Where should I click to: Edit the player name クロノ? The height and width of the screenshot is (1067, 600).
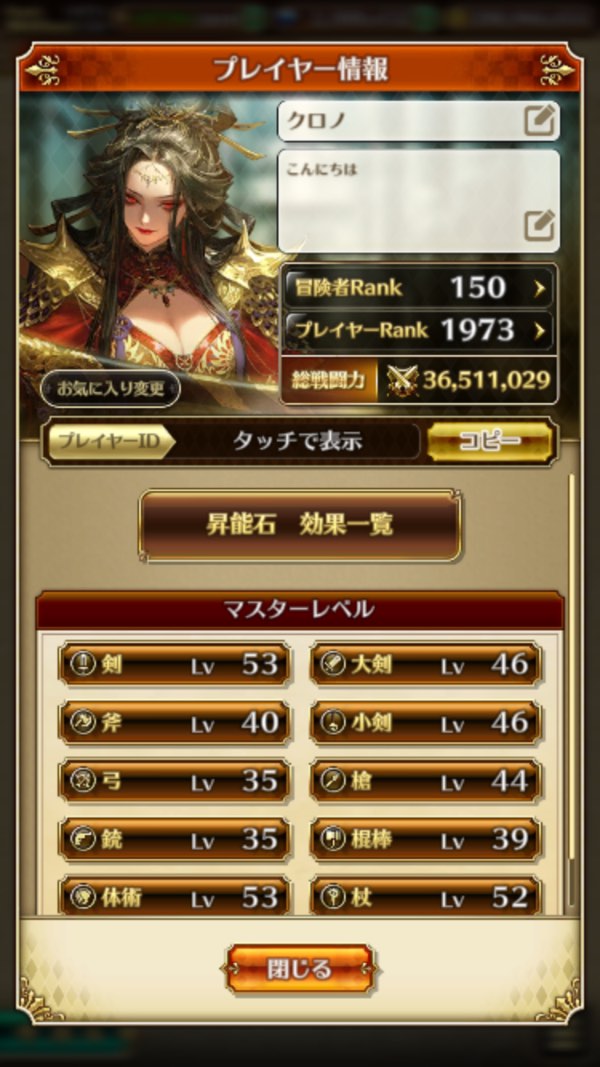tap(540, 121)
